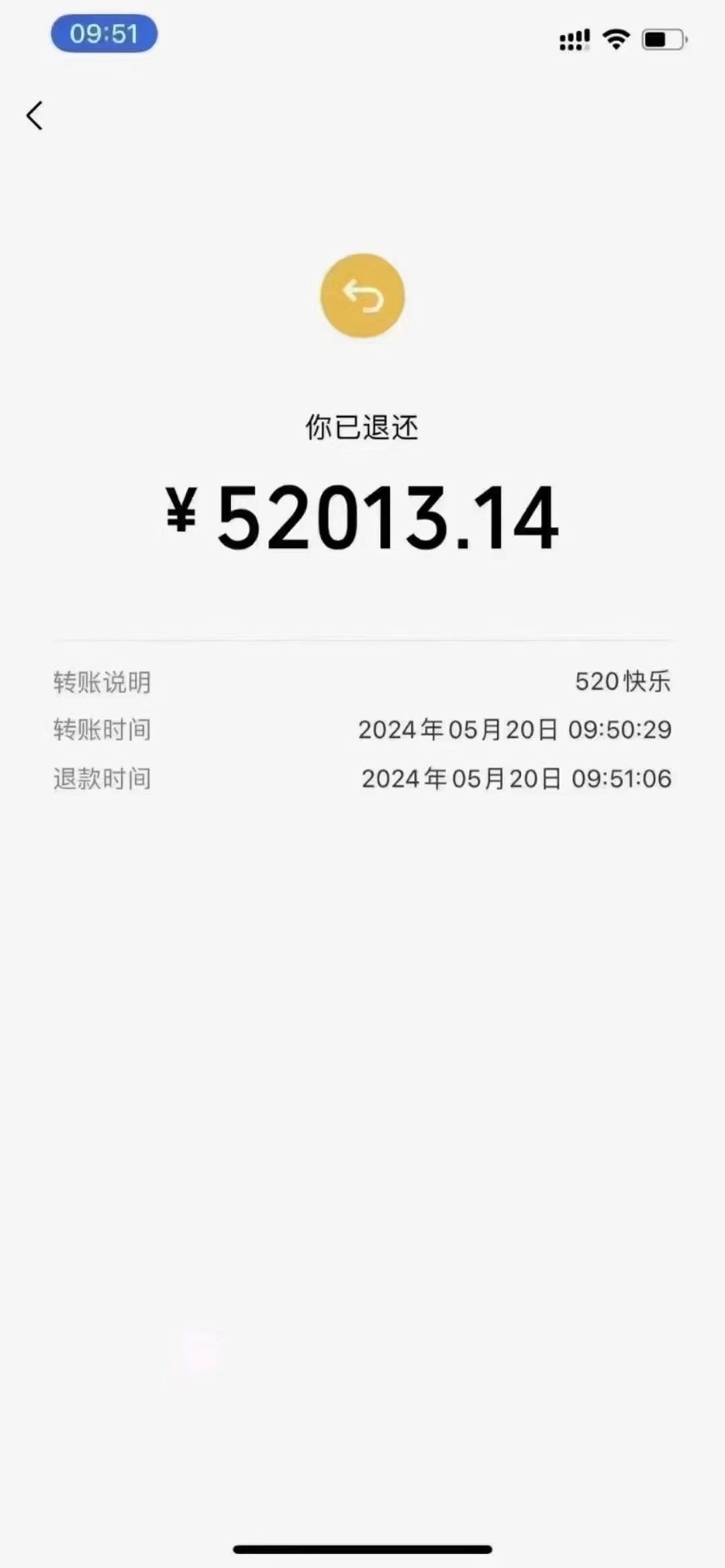Click the left-pointing arrow inside yellow circle

tap(362, 296)
